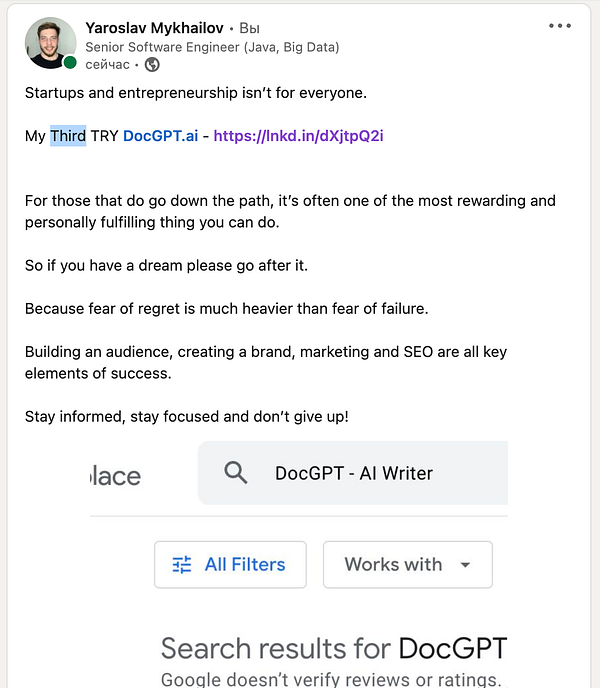Follow the DocGPT.ai mention link
Image resolution: width=600 pixels, height=688 pixels.
160,135
